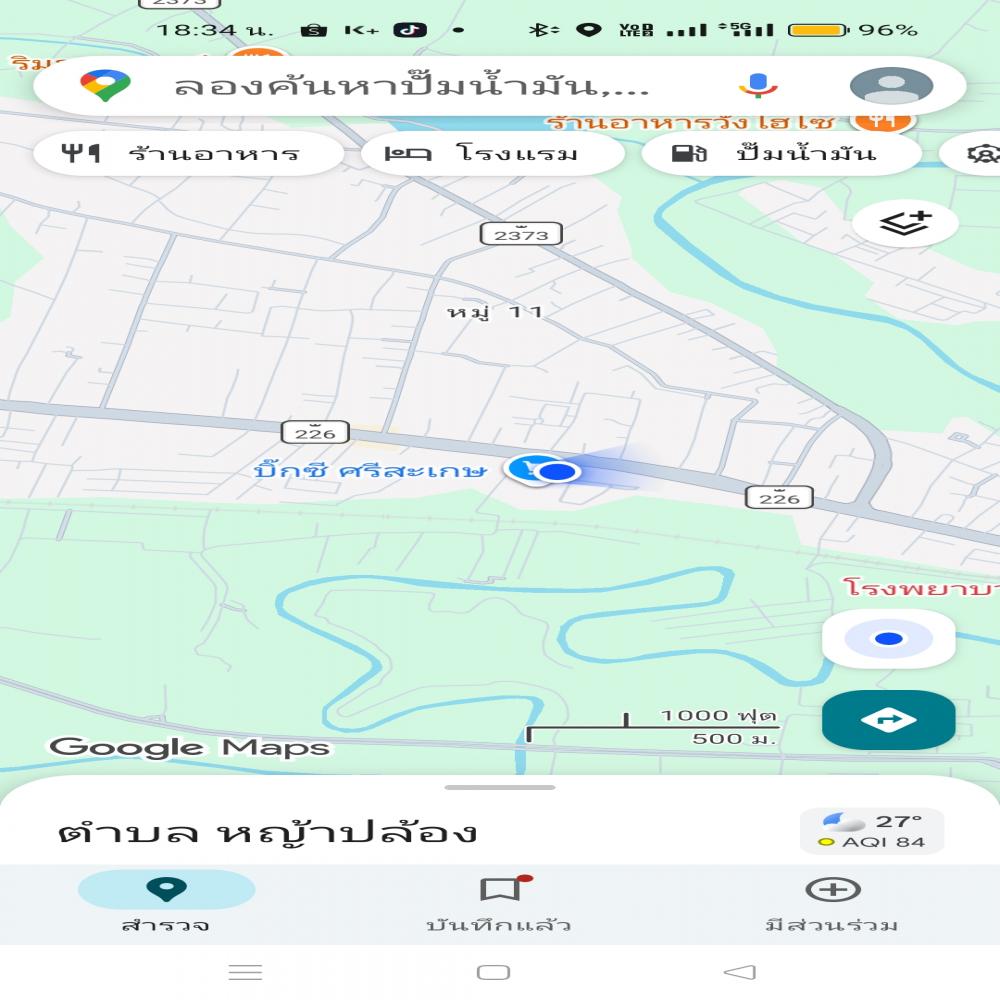This screenshot has width=1000, height=1000.
Task: Expand the ตำบล หญ้าปล้อง sheet handle
Action: coord(499,788)
